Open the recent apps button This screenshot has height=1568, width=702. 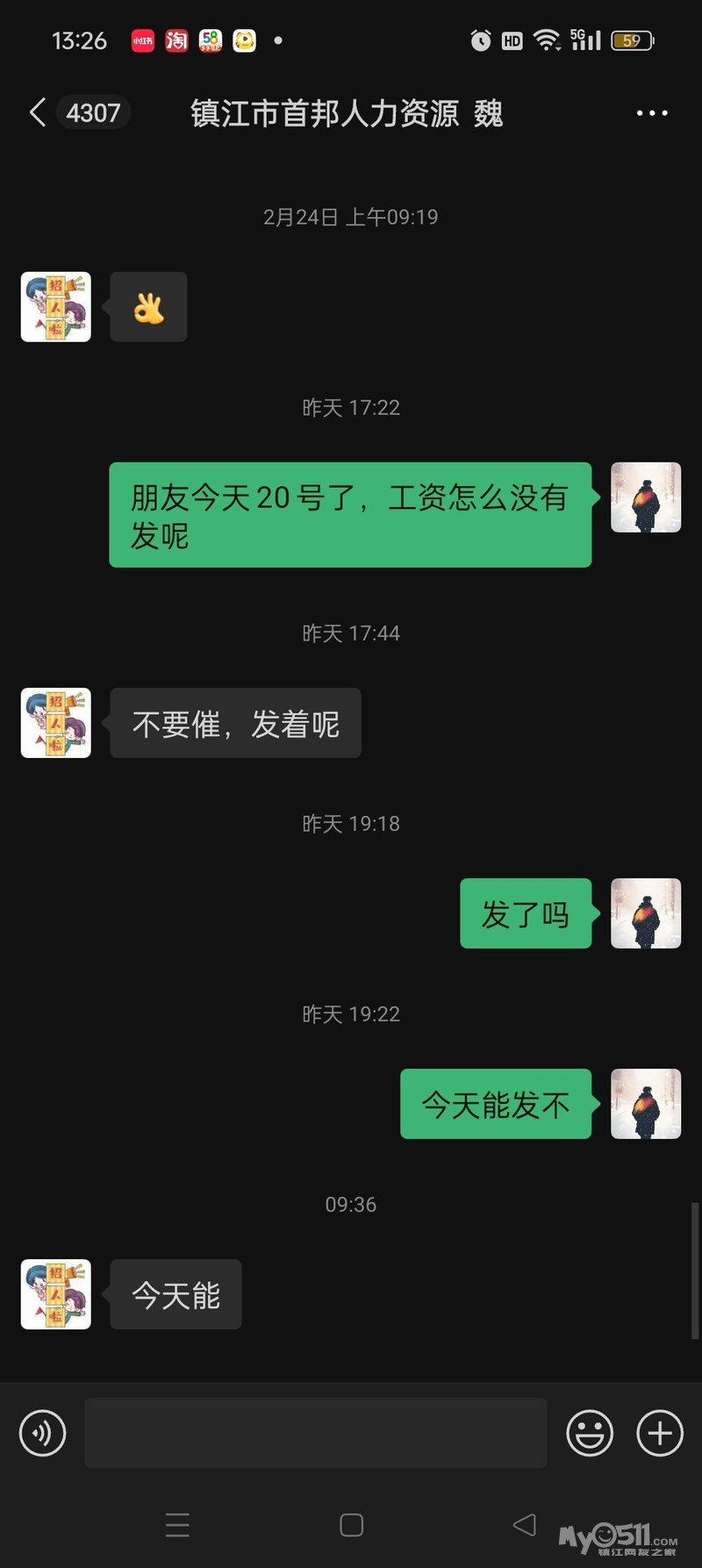click(177, 1525)
